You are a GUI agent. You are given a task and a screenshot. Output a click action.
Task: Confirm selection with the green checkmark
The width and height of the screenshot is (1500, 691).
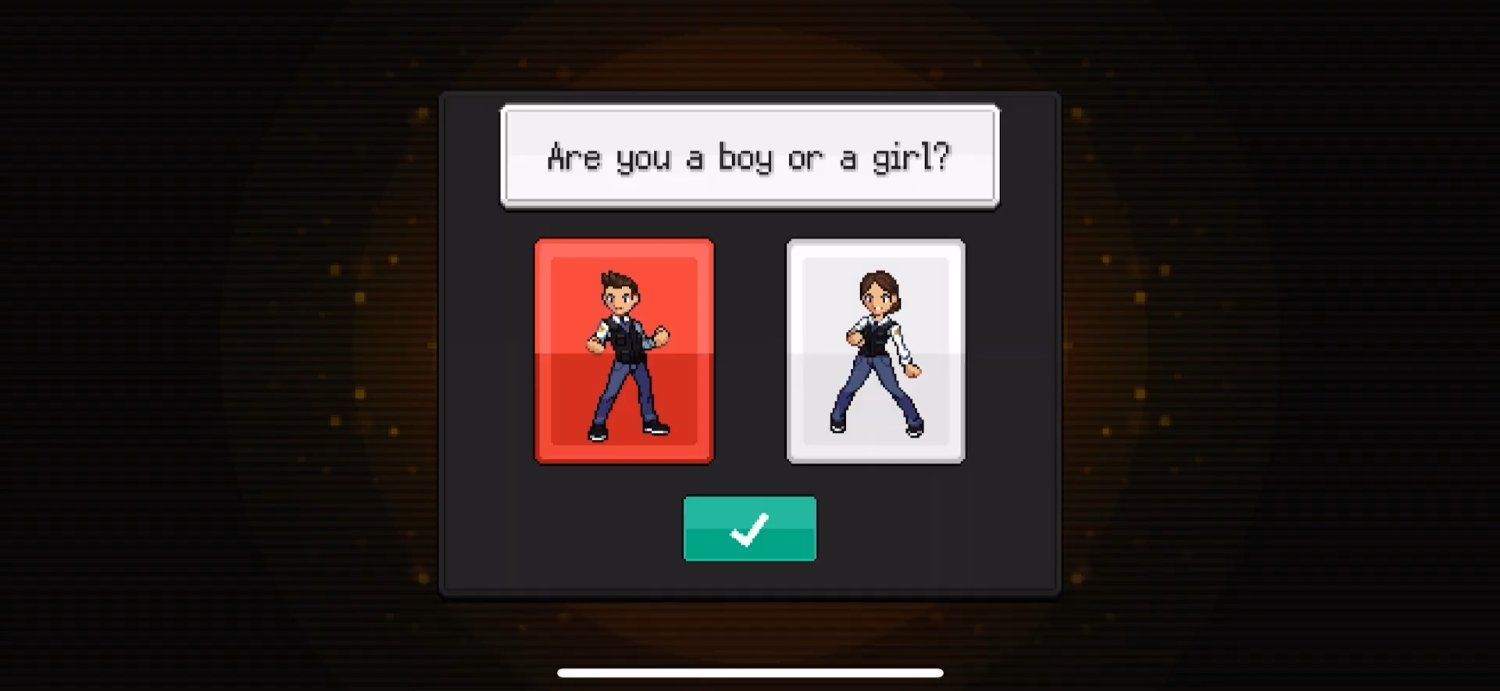749,528
